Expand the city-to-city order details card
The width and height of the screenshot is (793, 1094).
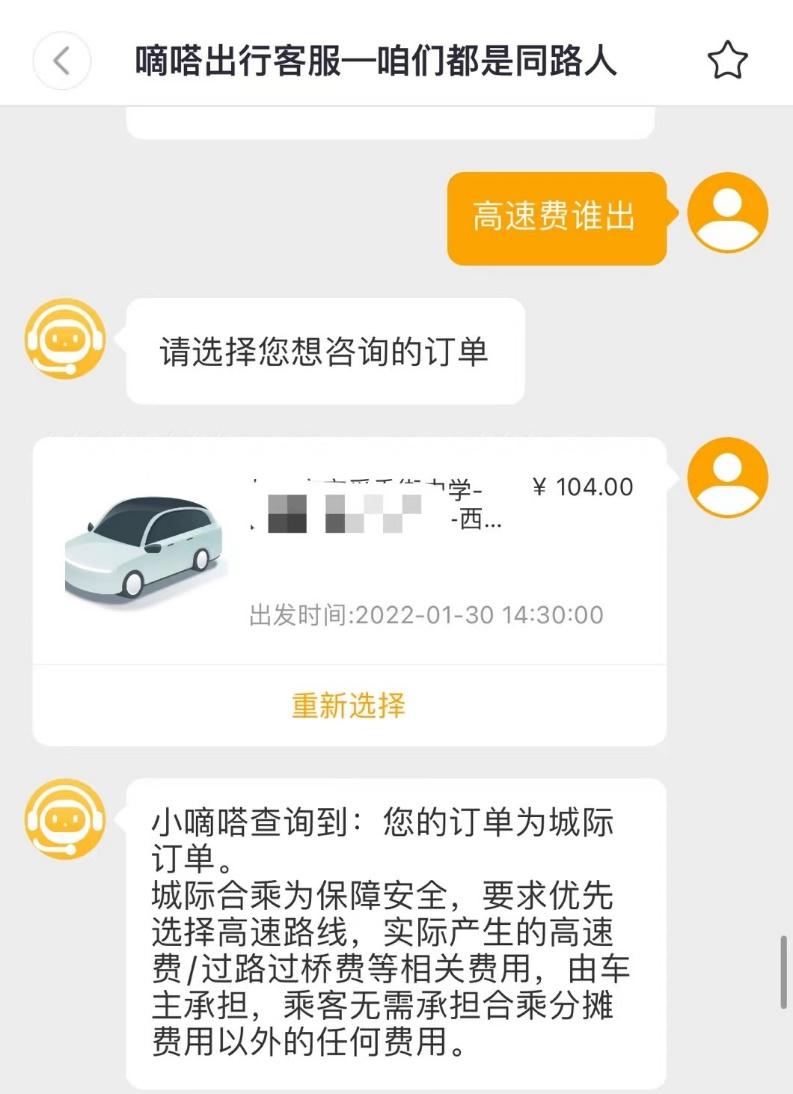[x=350, y=545]
